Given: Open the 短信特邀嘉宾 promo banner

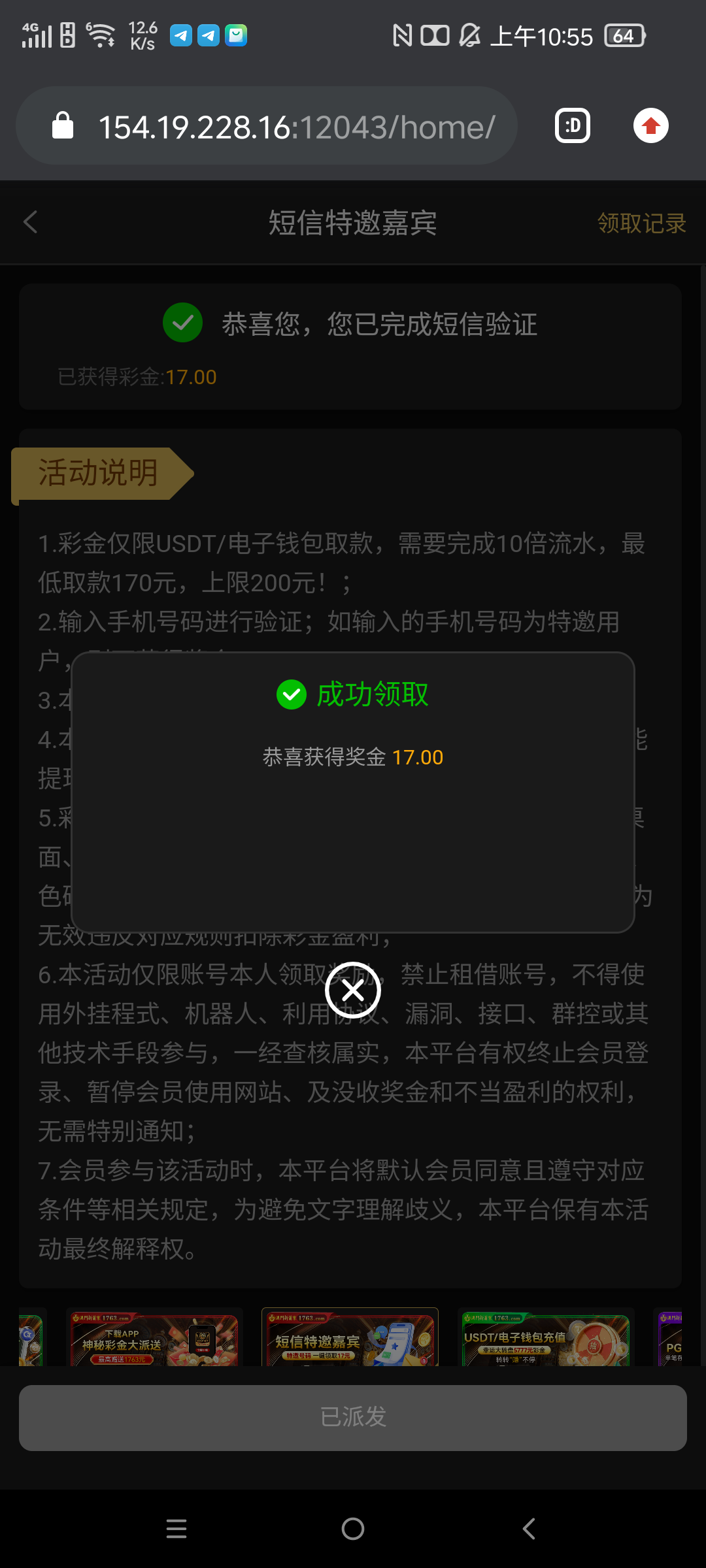Looking at the screenshot, I should tap(350, 1338).
